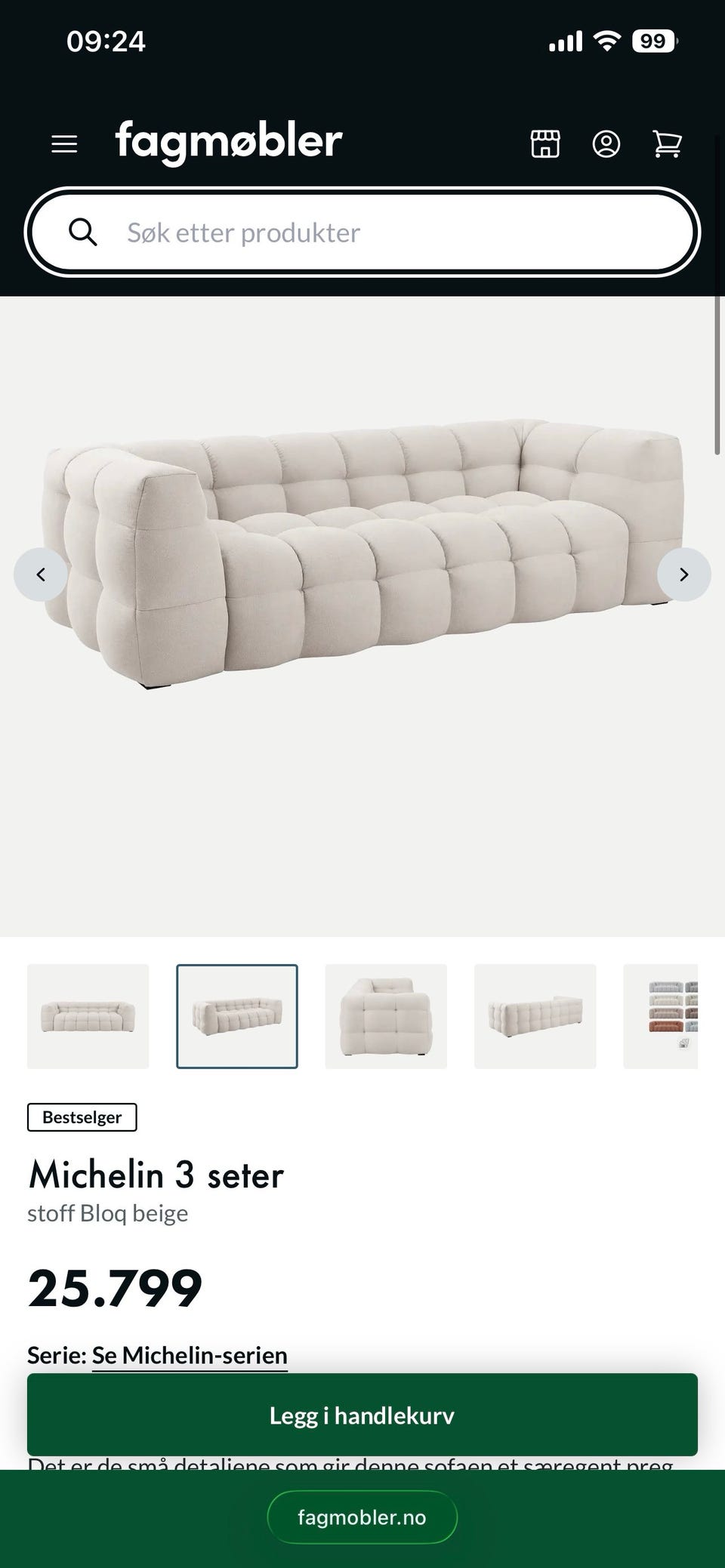Image resolution: width=725 pixels, height=1568 pixels.
Task: Show the next sofa image
Action: coord(684,575)
